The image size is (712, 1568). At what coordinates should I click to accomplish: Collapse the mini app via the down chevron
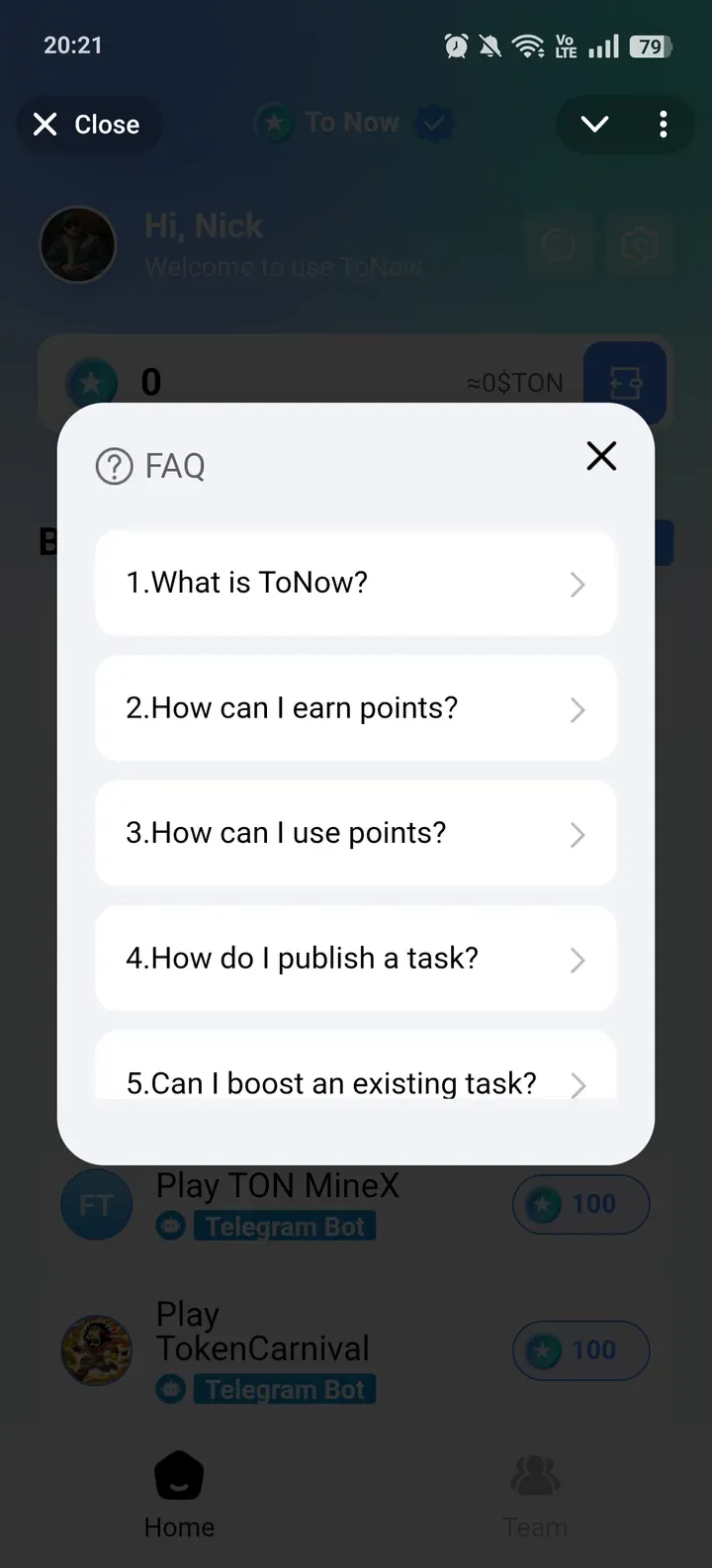[594, 124]
